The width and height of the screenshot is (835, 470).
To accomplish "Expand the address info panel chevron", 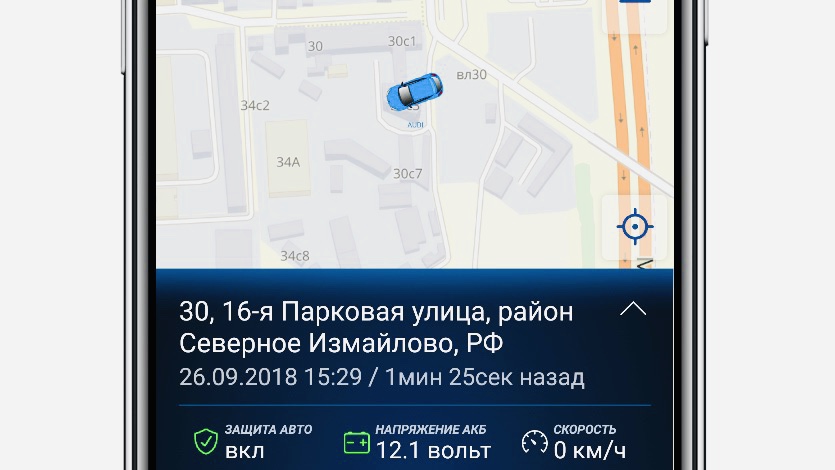I will [633, 309].
